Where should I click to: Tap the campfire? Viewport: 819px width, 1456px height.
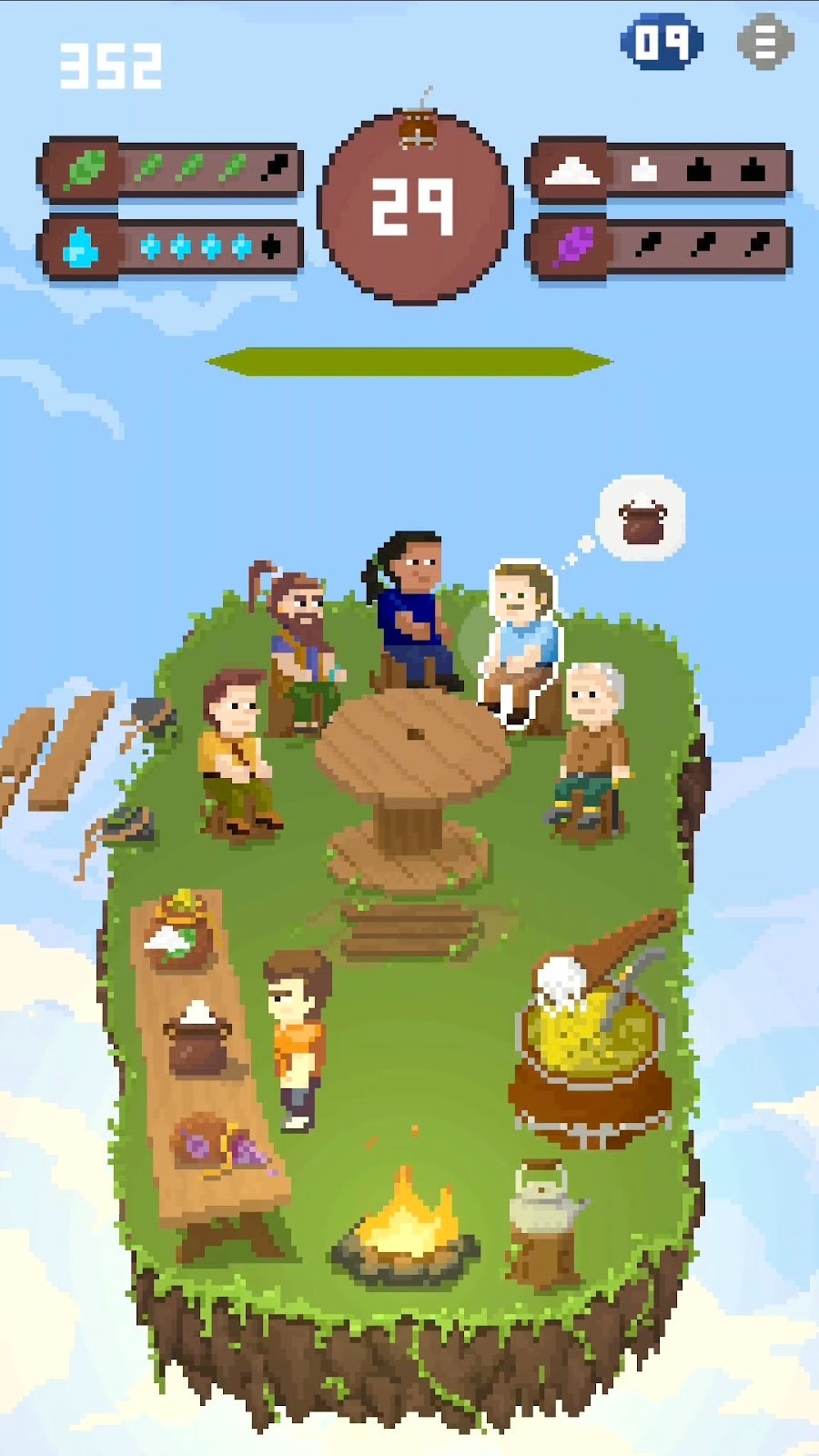point(406,1224)
